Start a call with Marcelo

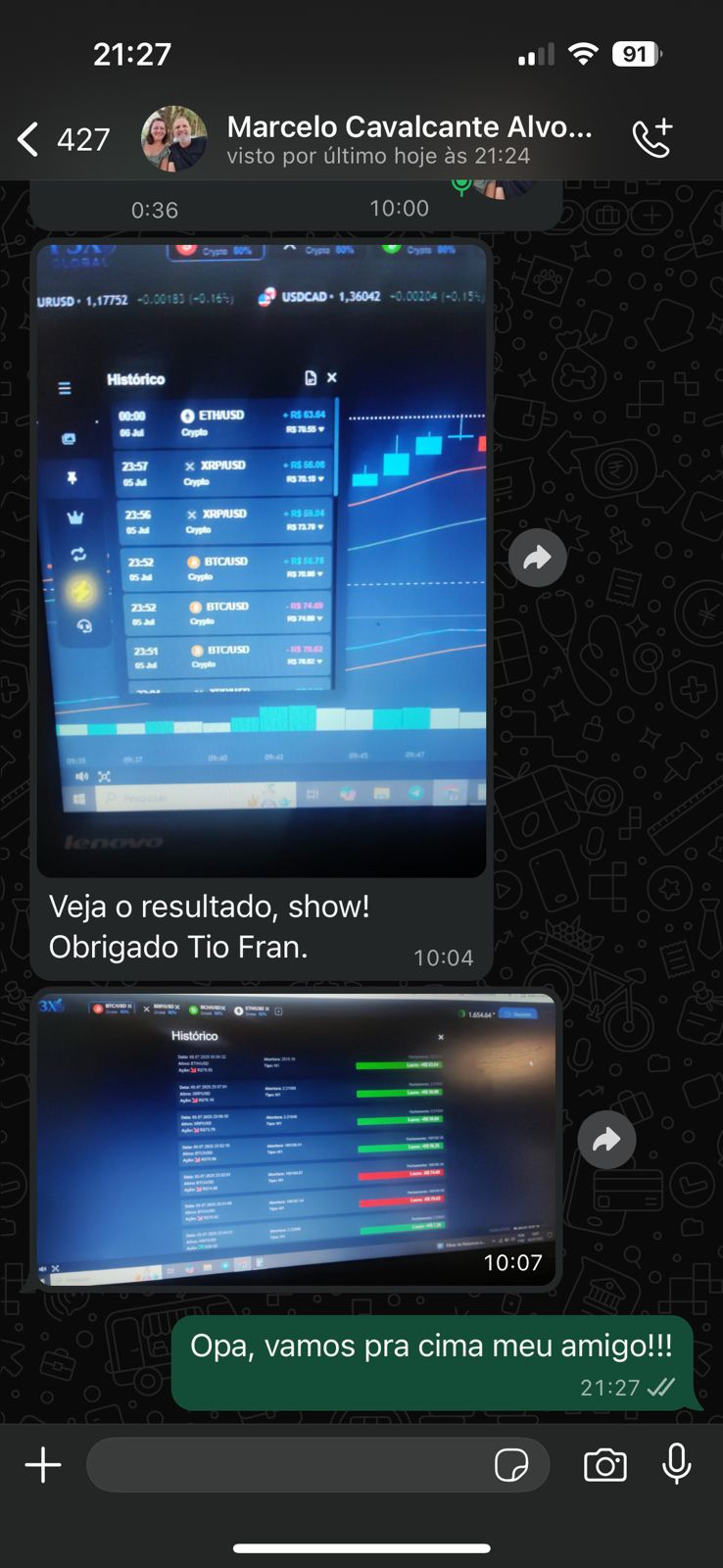click(x=651, y=138)
